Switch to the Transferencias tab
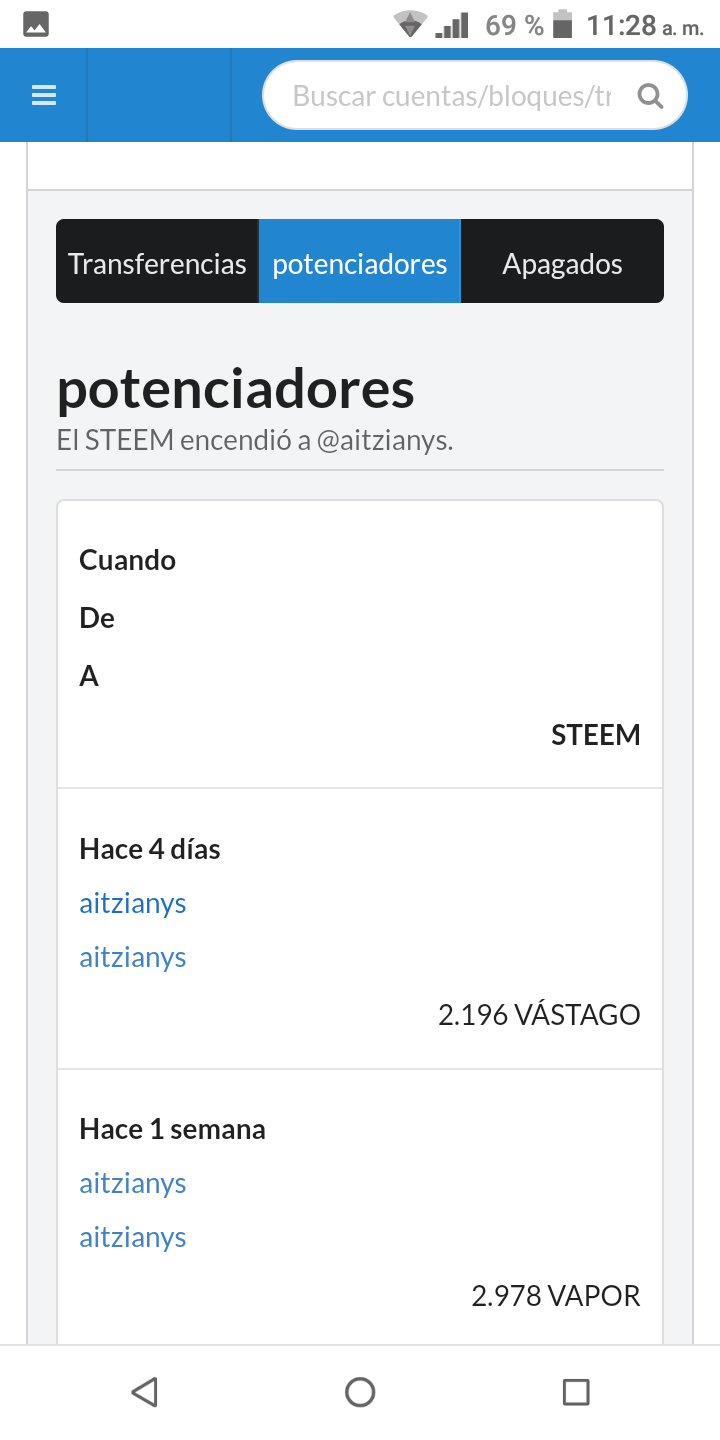720x1440 pixels. coord(157,264)
